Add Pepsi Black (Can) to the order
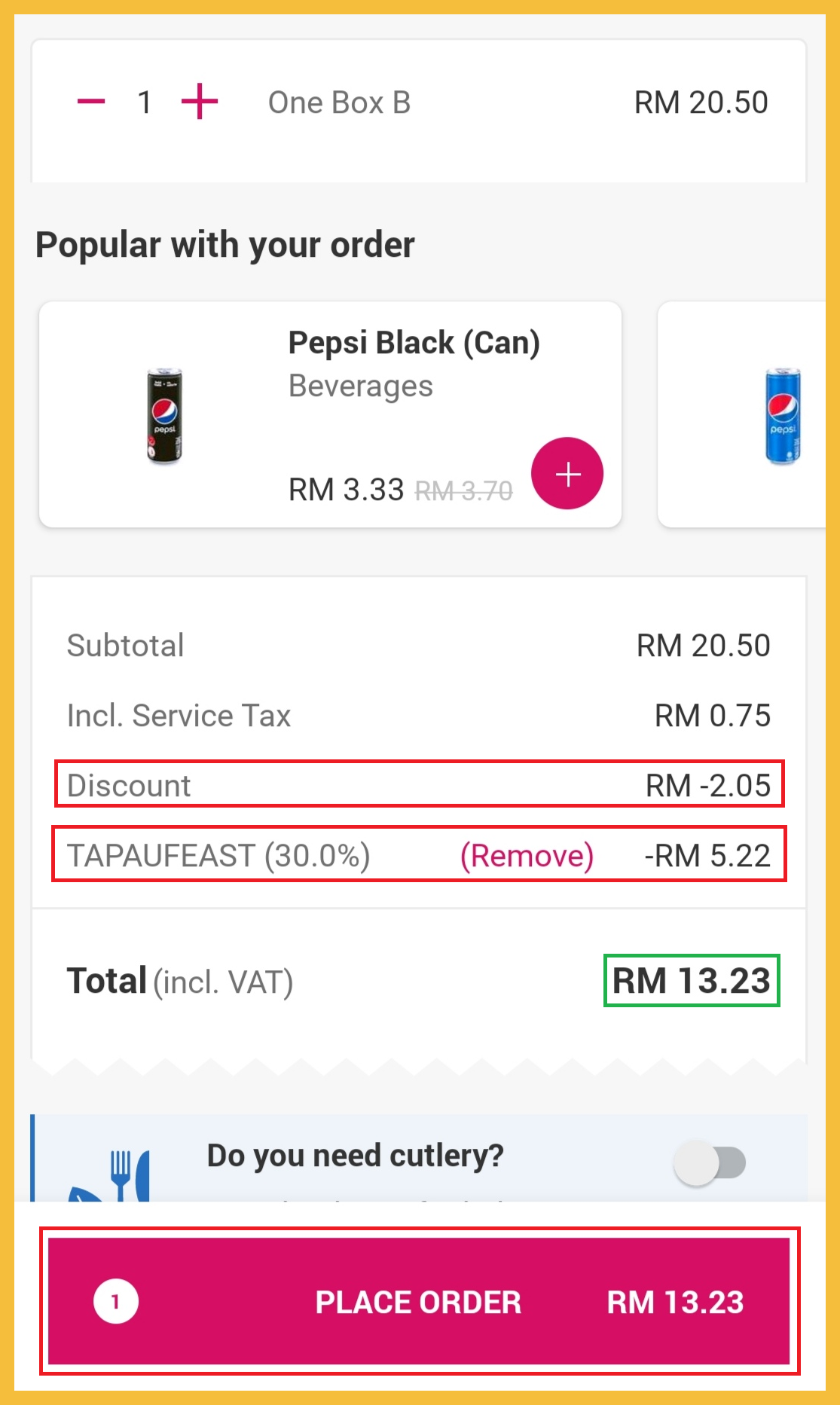Viewport: 840px width, 1405px height. pyautogui.click(x=567, y=473)
